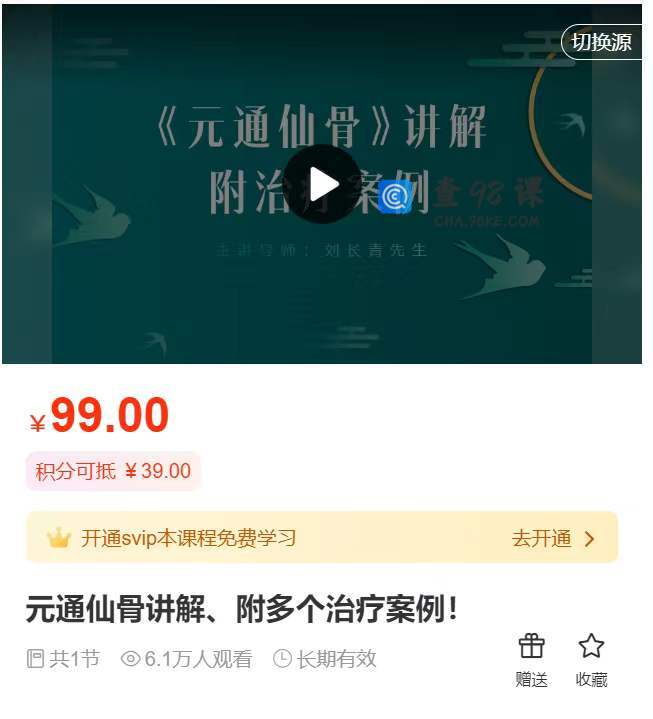Image resolution: width=653 pixels, height=719 pixels.
Task: Tap the 切换源 switch source button
Action: (x=602, y=42)
